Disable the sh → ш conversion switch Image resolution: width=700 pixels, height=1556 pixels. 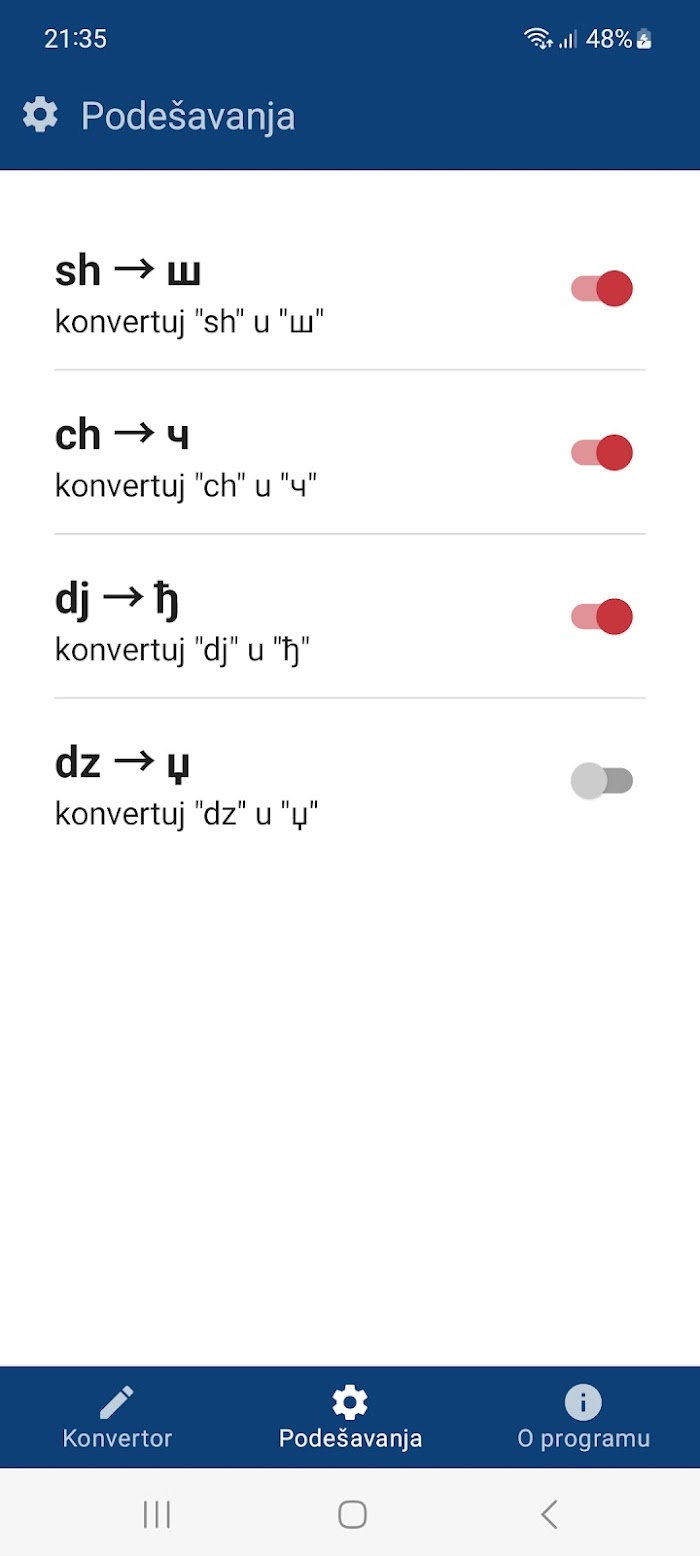[x=602, y=289]
